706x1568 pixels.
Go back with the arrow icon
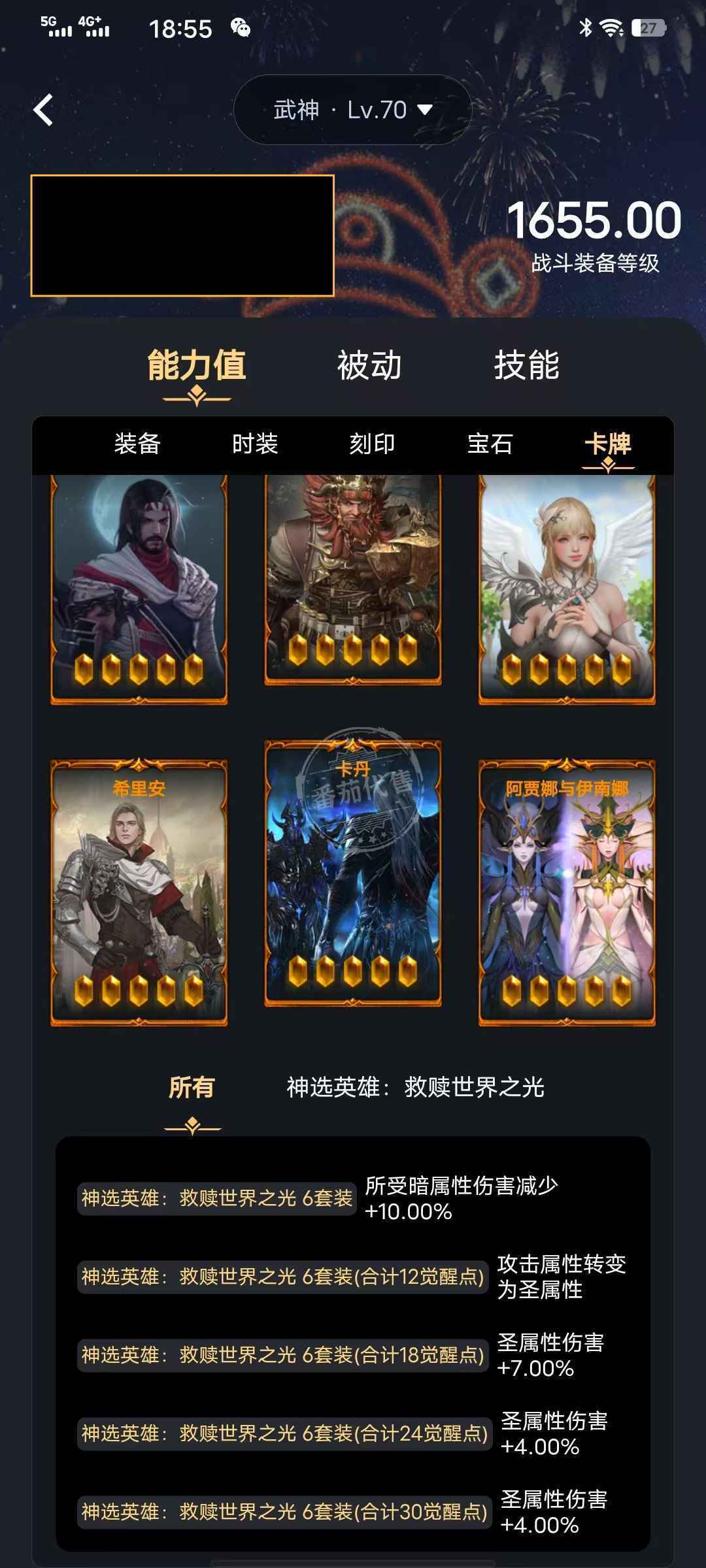point(43,110)
